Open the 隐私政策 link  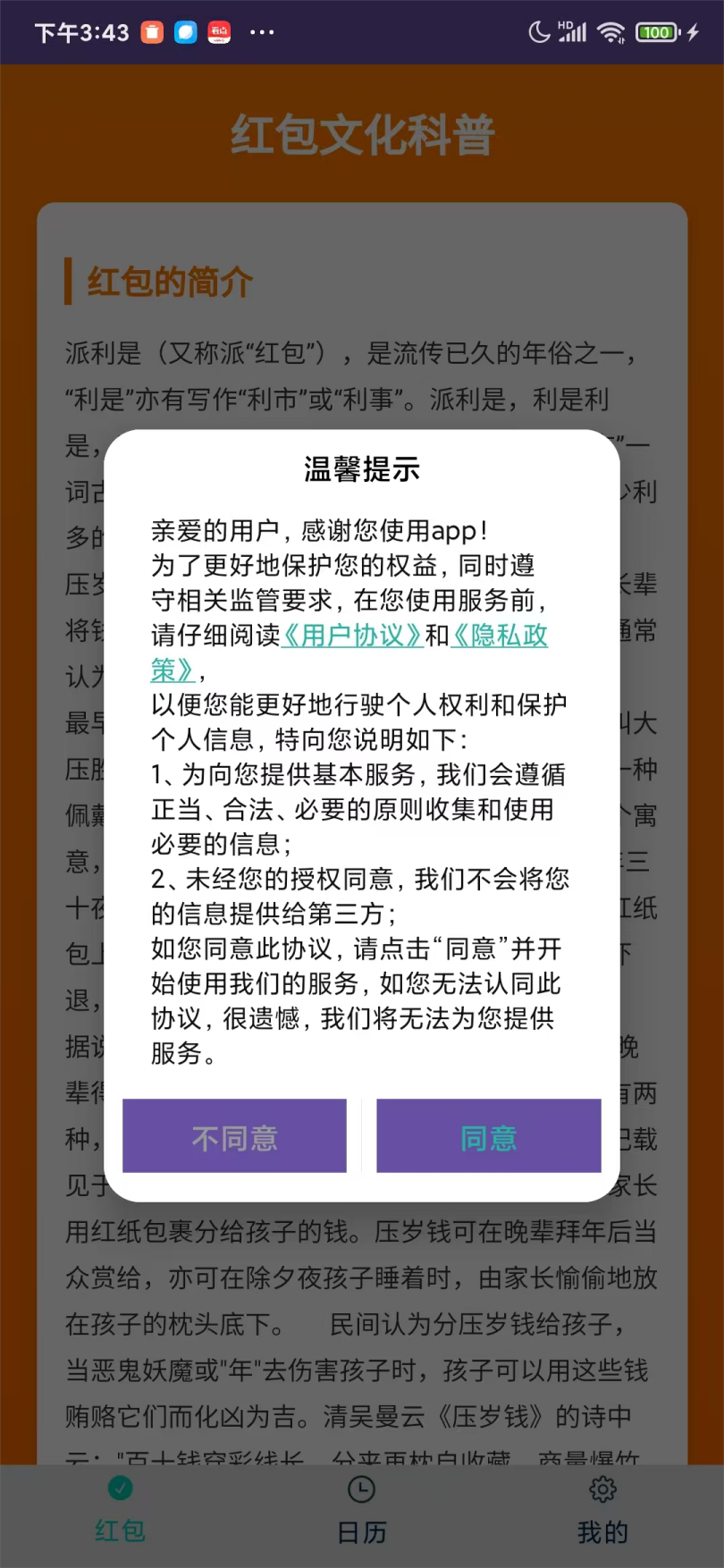(505, 636)
